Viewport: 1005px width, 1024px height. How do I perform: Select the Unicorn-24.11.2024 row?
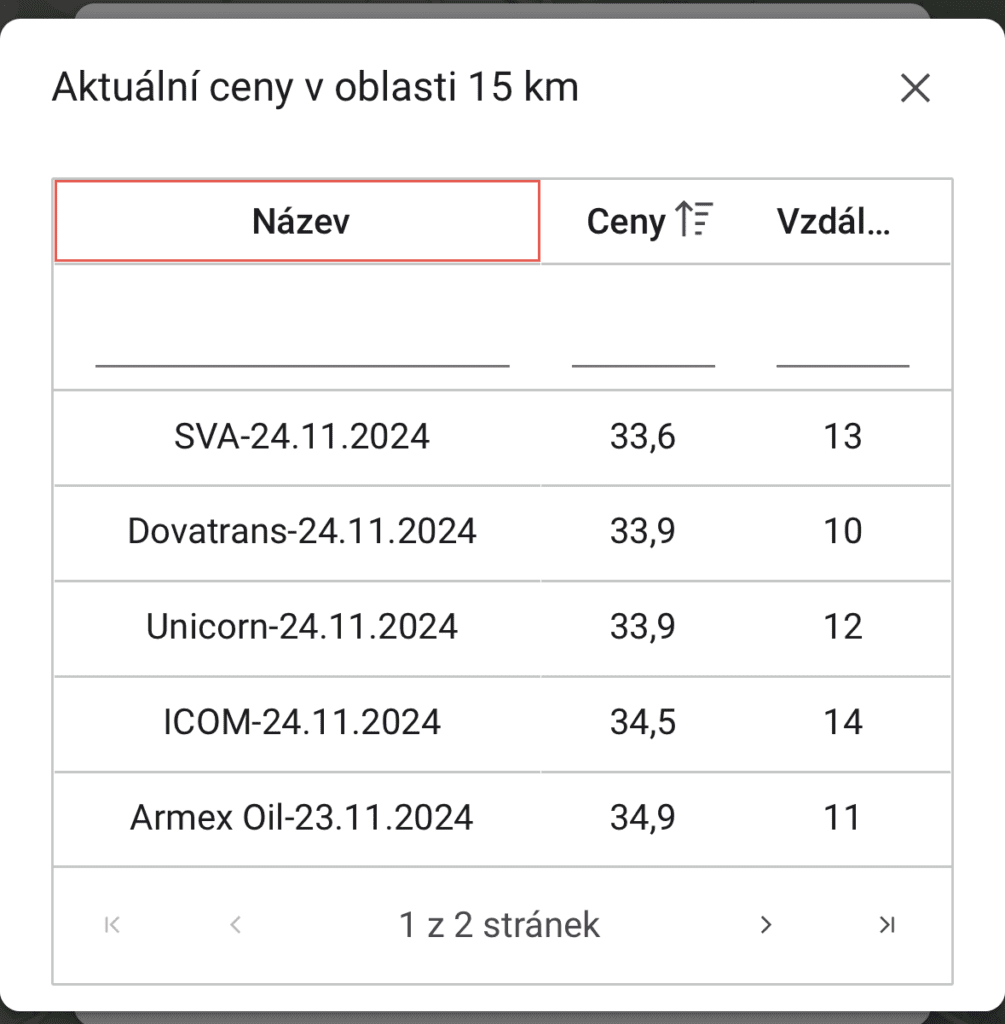[x=302, y=626]
